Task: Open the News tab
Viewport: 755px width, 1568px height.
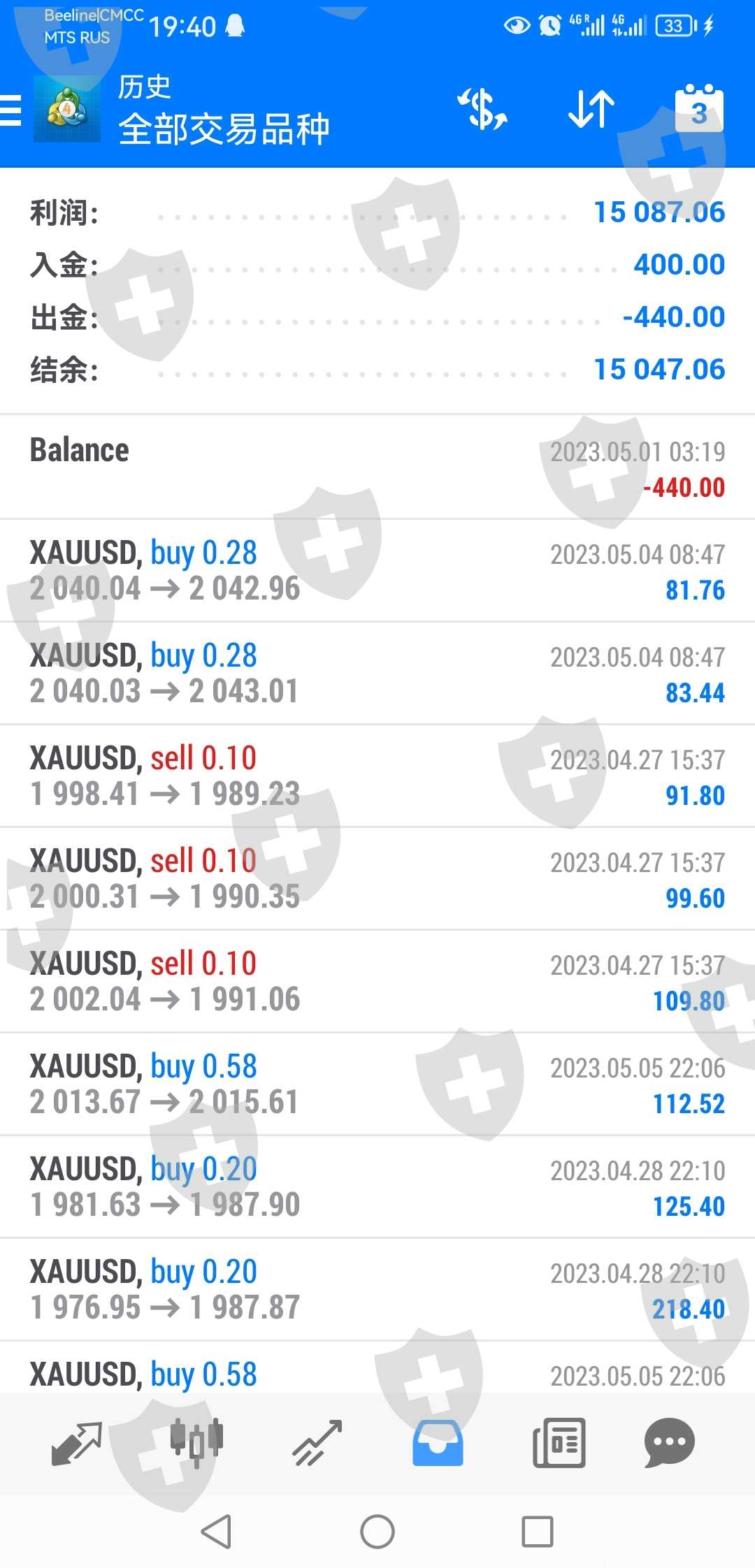Action: pos(559,1443)
